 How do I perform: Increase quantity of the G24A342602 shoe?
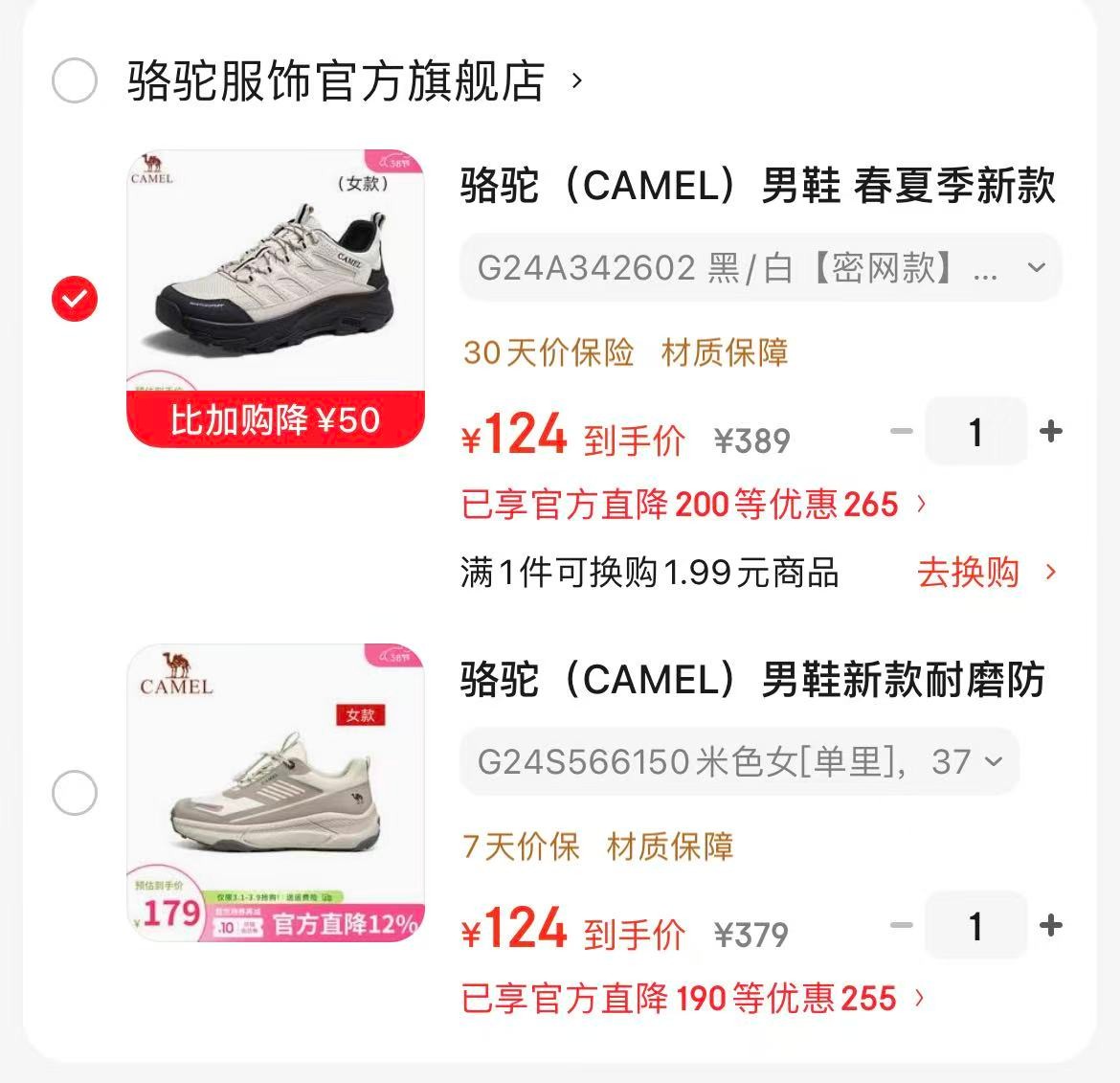click(x=1051, y=432)
